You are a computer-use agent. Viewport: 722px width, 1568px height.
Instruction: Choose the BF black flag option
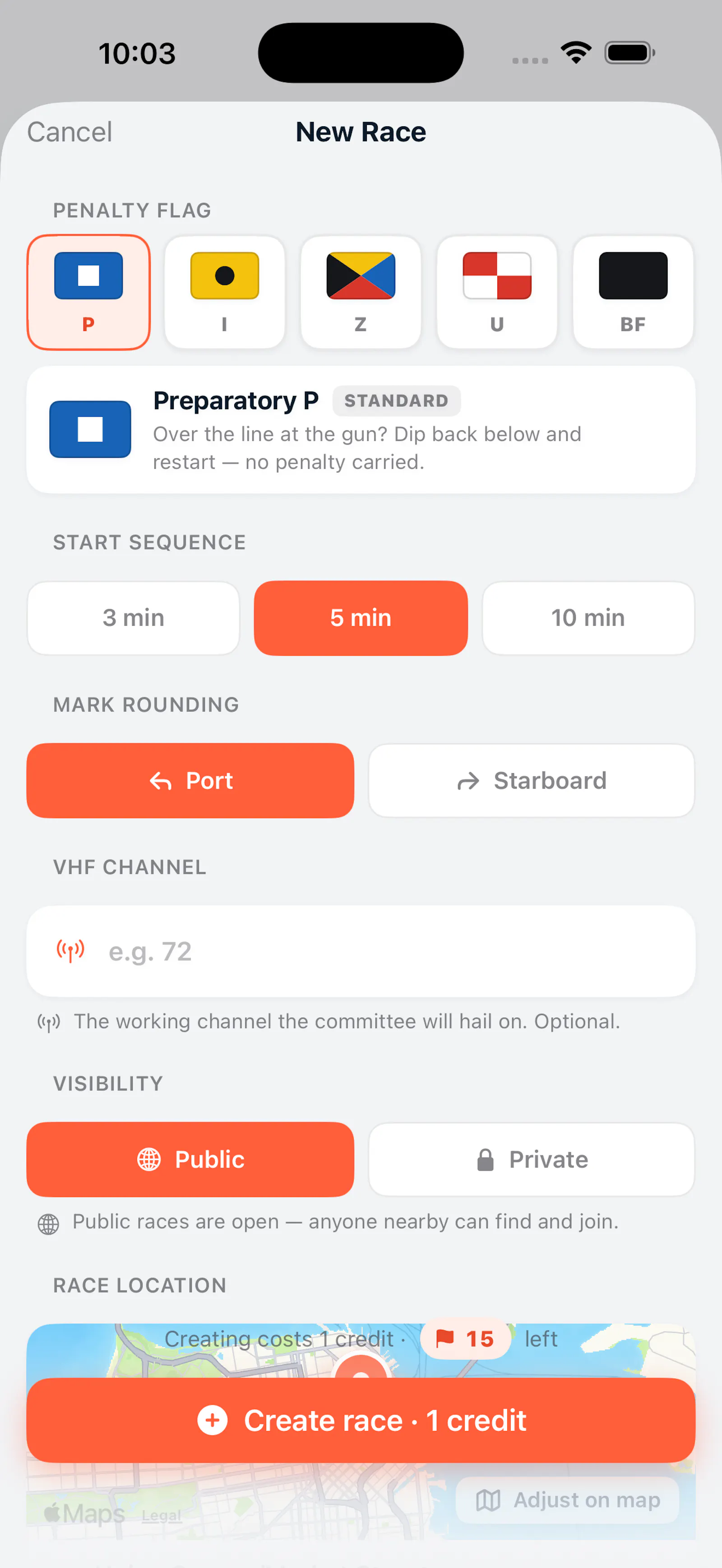[633, 292]
